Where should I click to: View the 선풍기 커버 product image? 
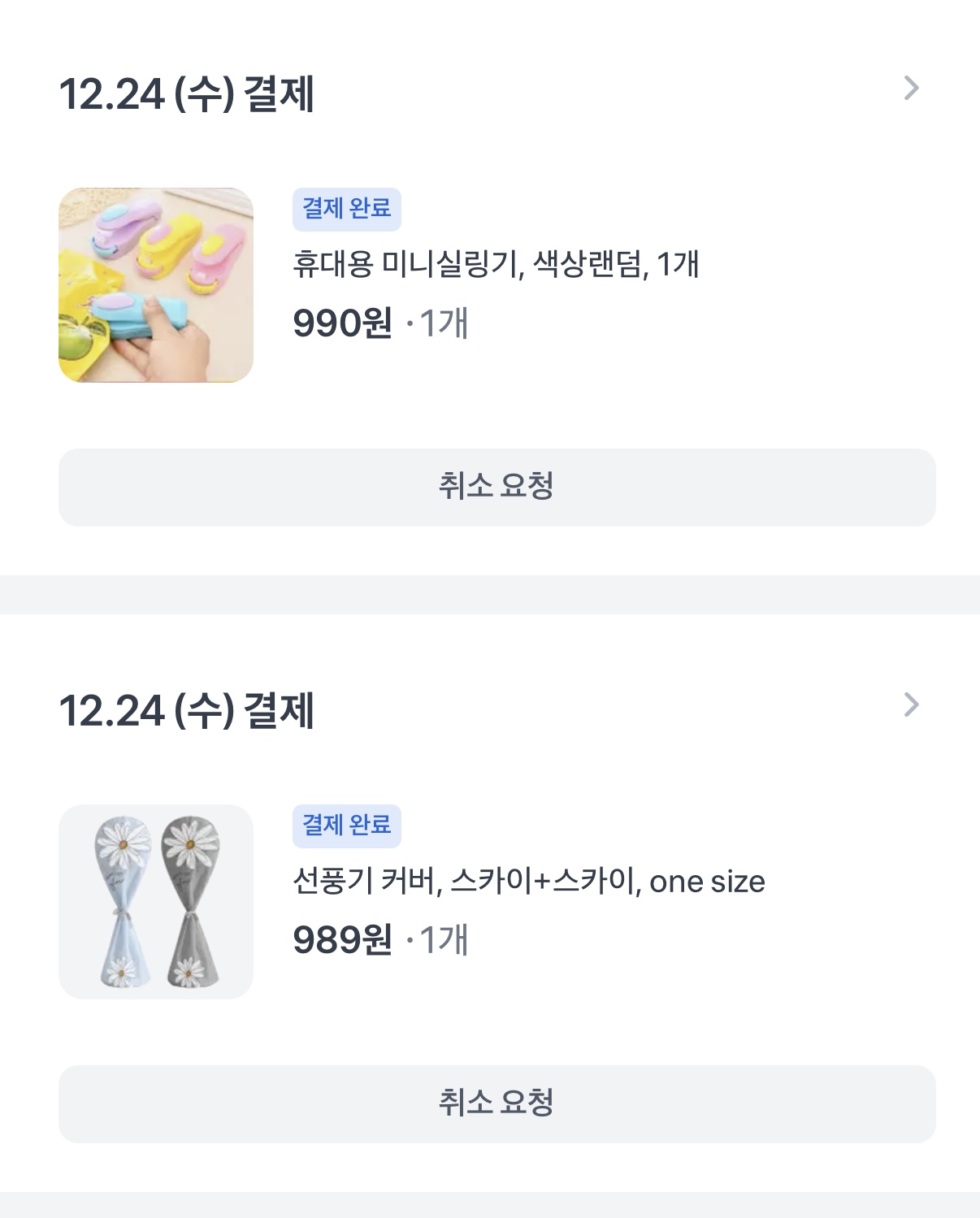click(156, 902)
